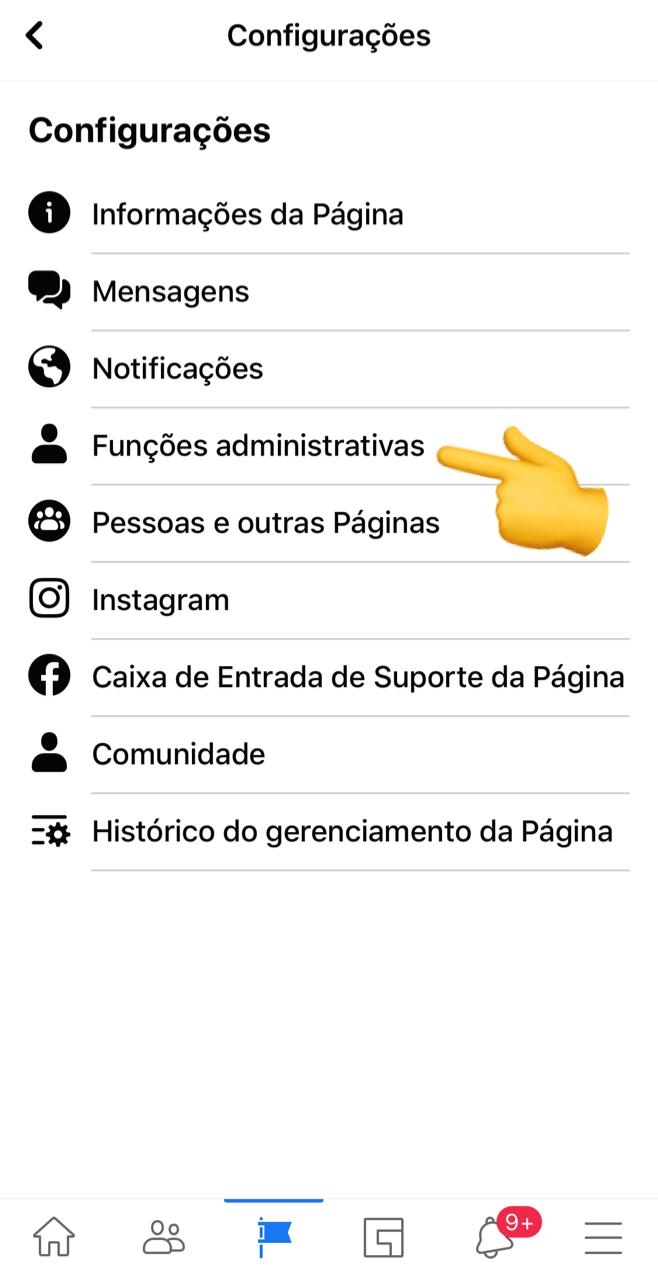View Histórico do gerenciamento da Página
The image size is (658, 1280).
click(329, 831)
